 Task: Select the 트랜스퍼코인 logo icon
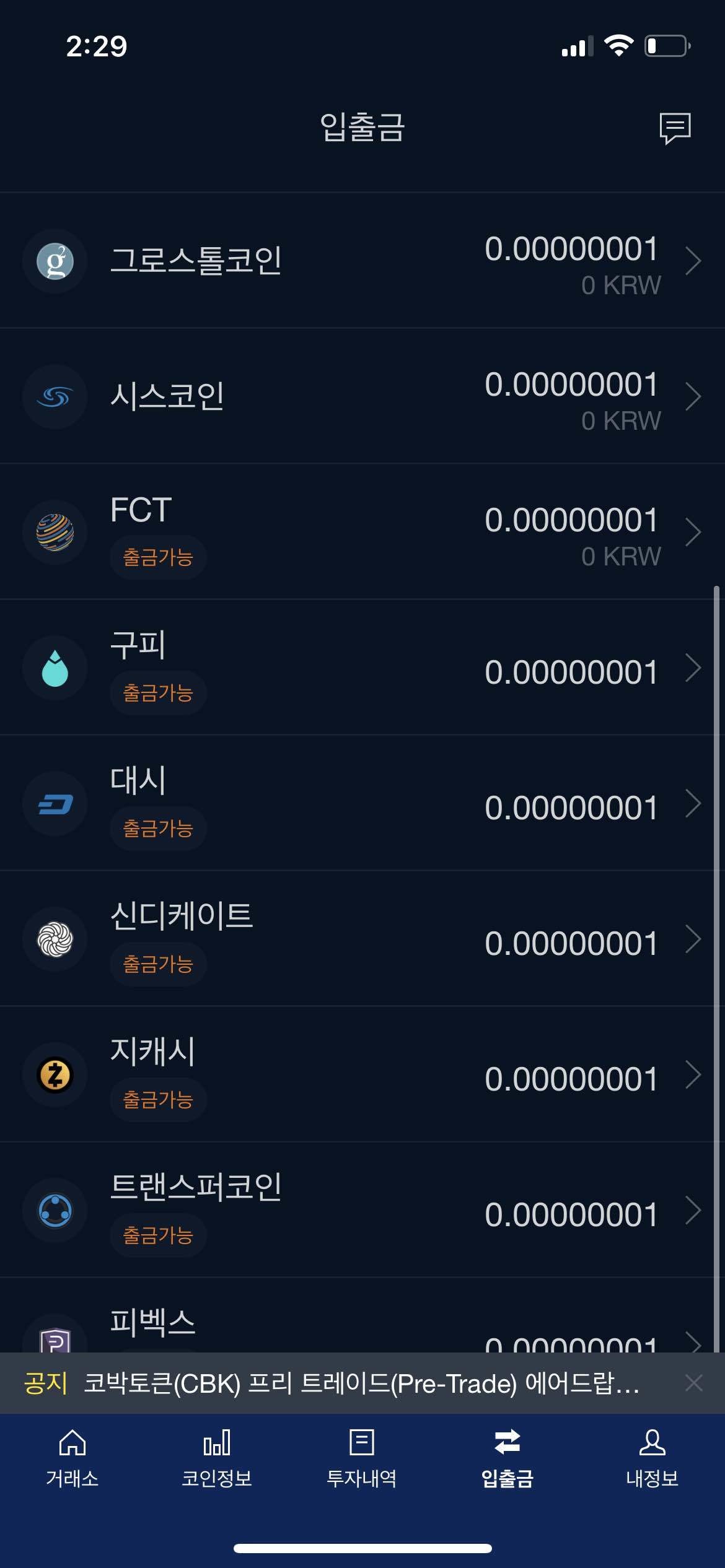point(55,1211)
